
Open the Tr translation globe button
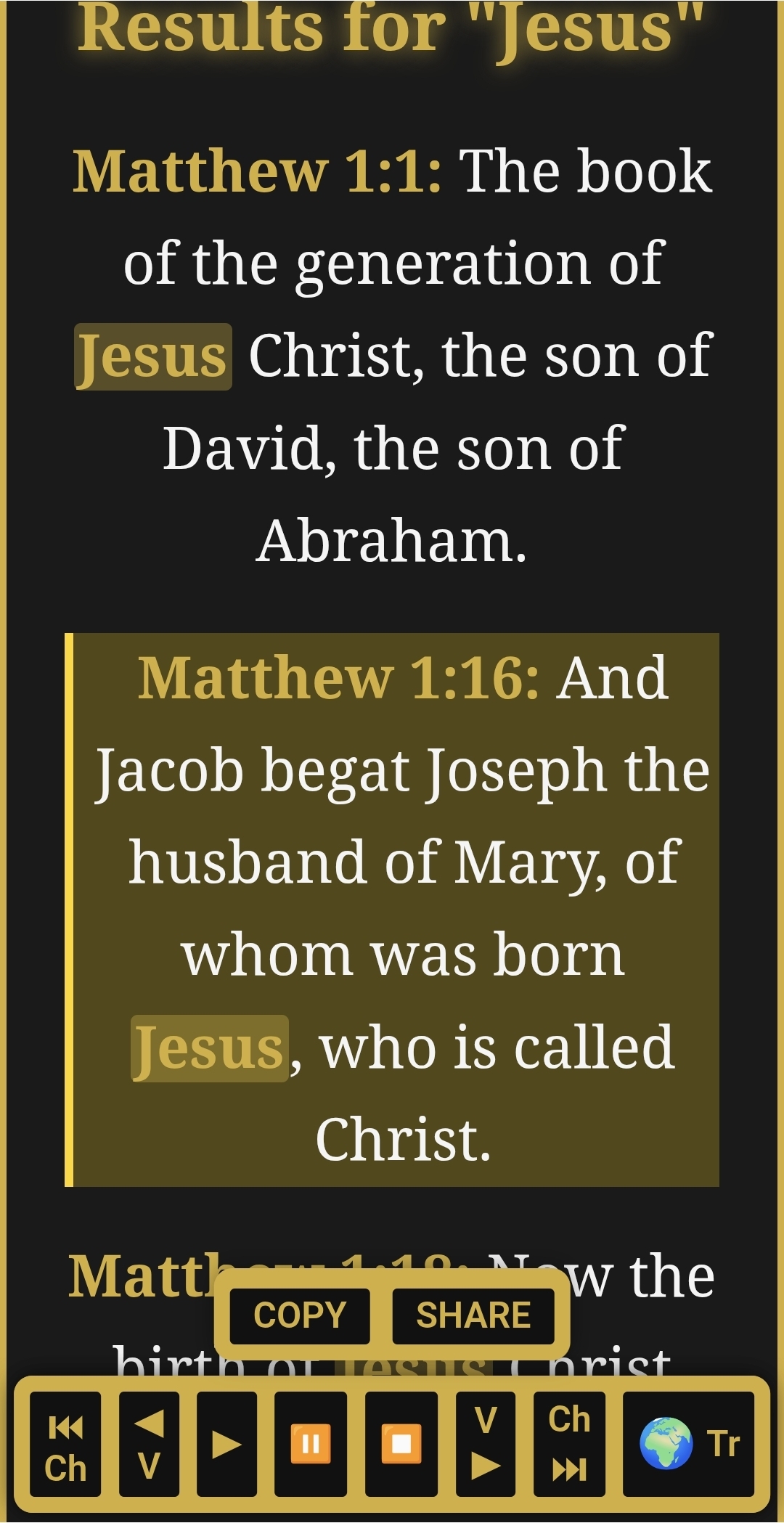pos(689,1445)
